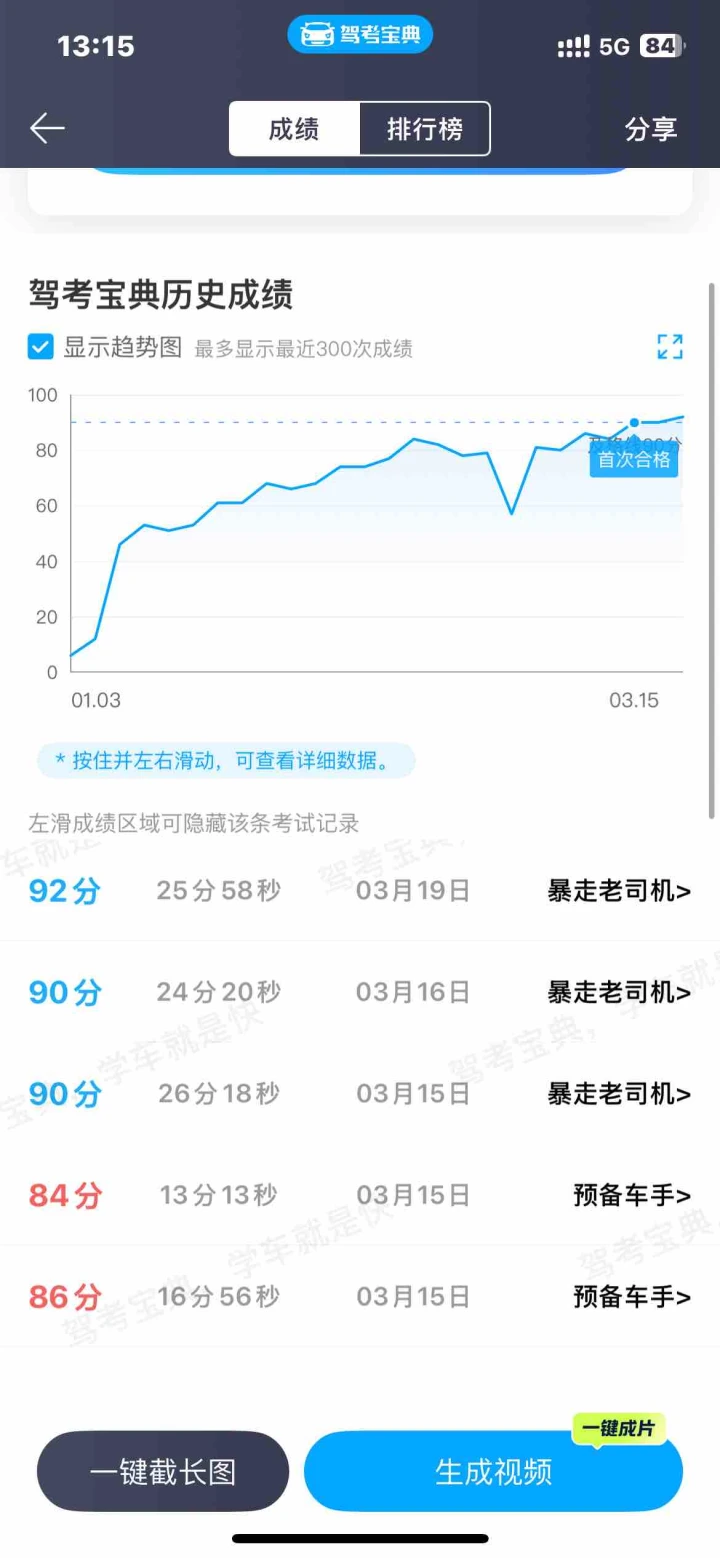This screenshot has height=1558, width=720.
Task: Open the 86分 exam record
Action: [x=360, y=1297]
